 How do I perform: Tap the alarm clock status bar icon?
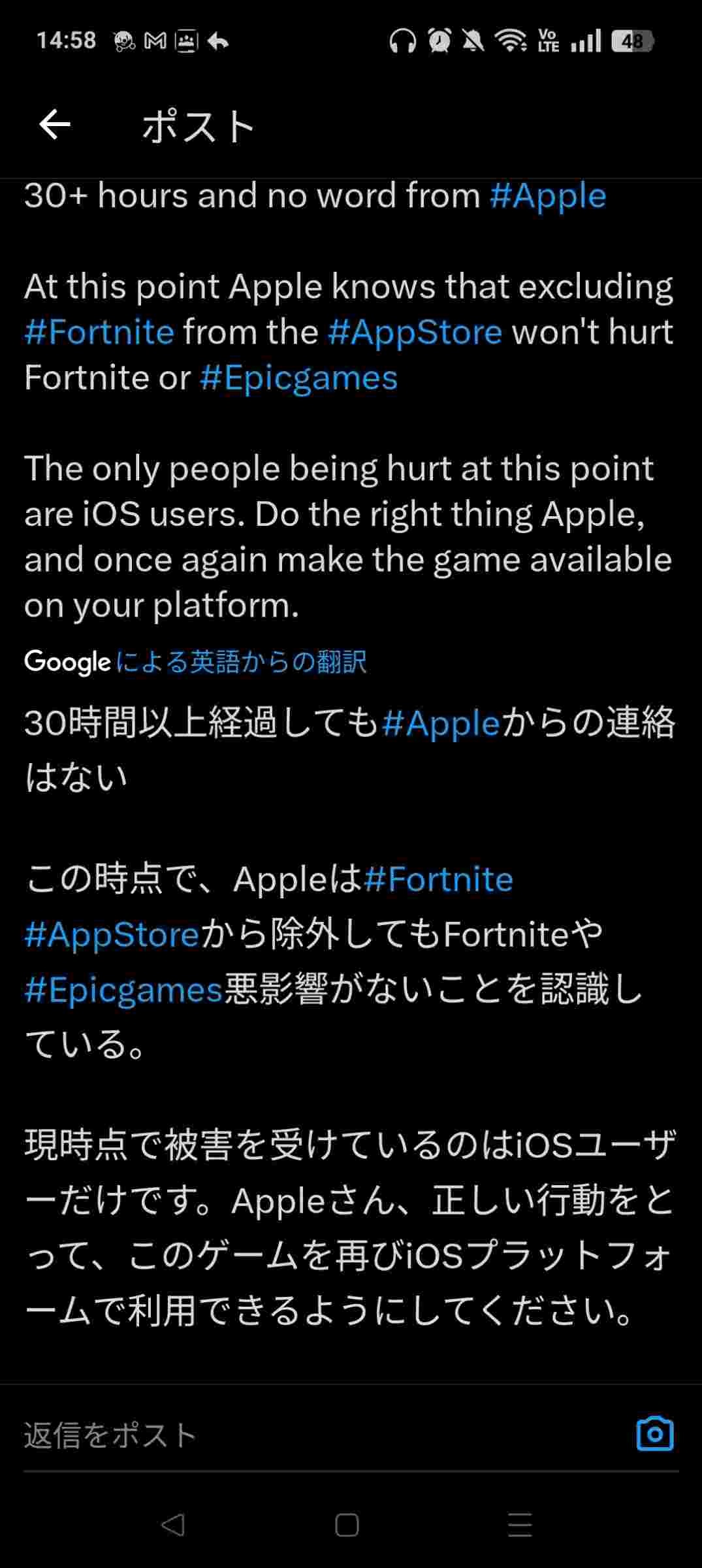click(439, 41)
